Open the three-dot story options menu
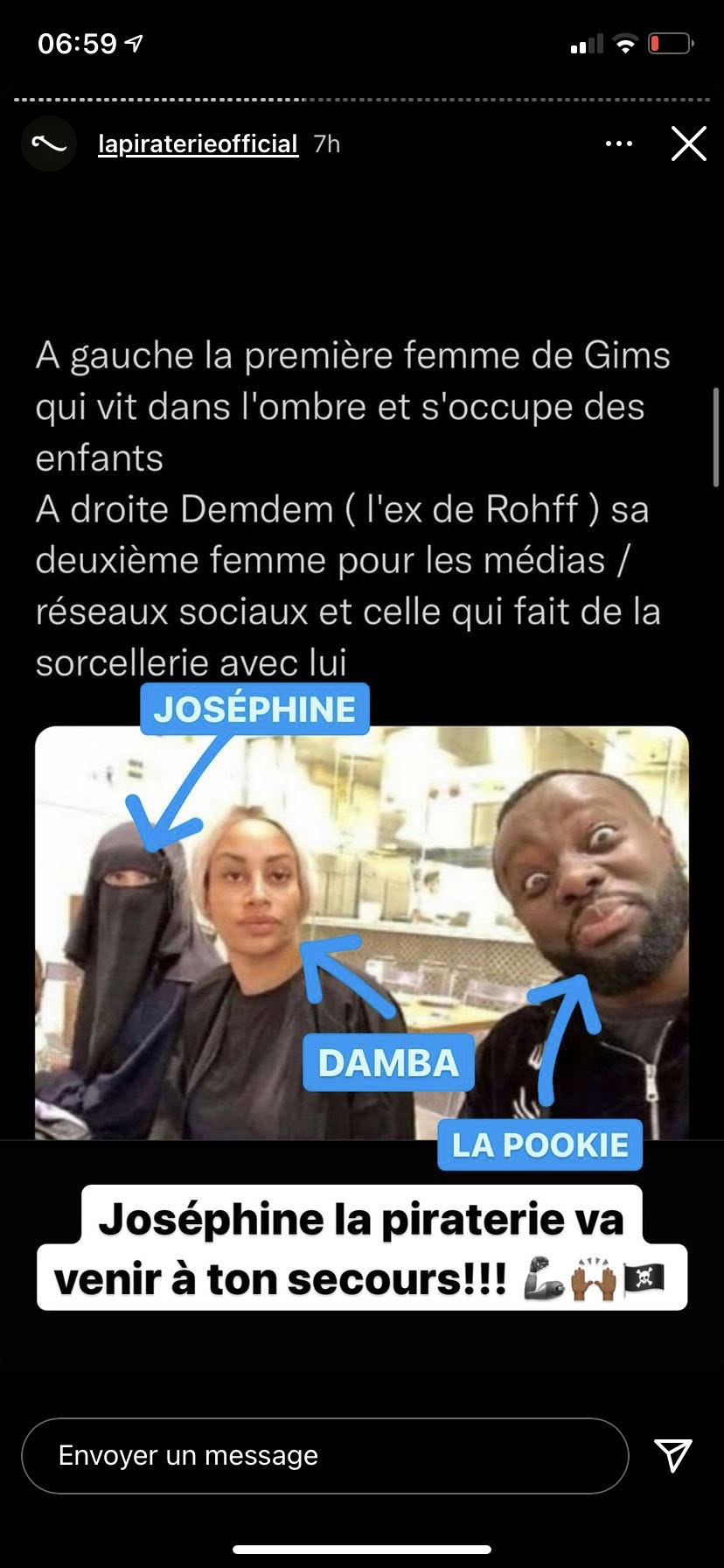724x1568 pixels. [x=619, y=143]
